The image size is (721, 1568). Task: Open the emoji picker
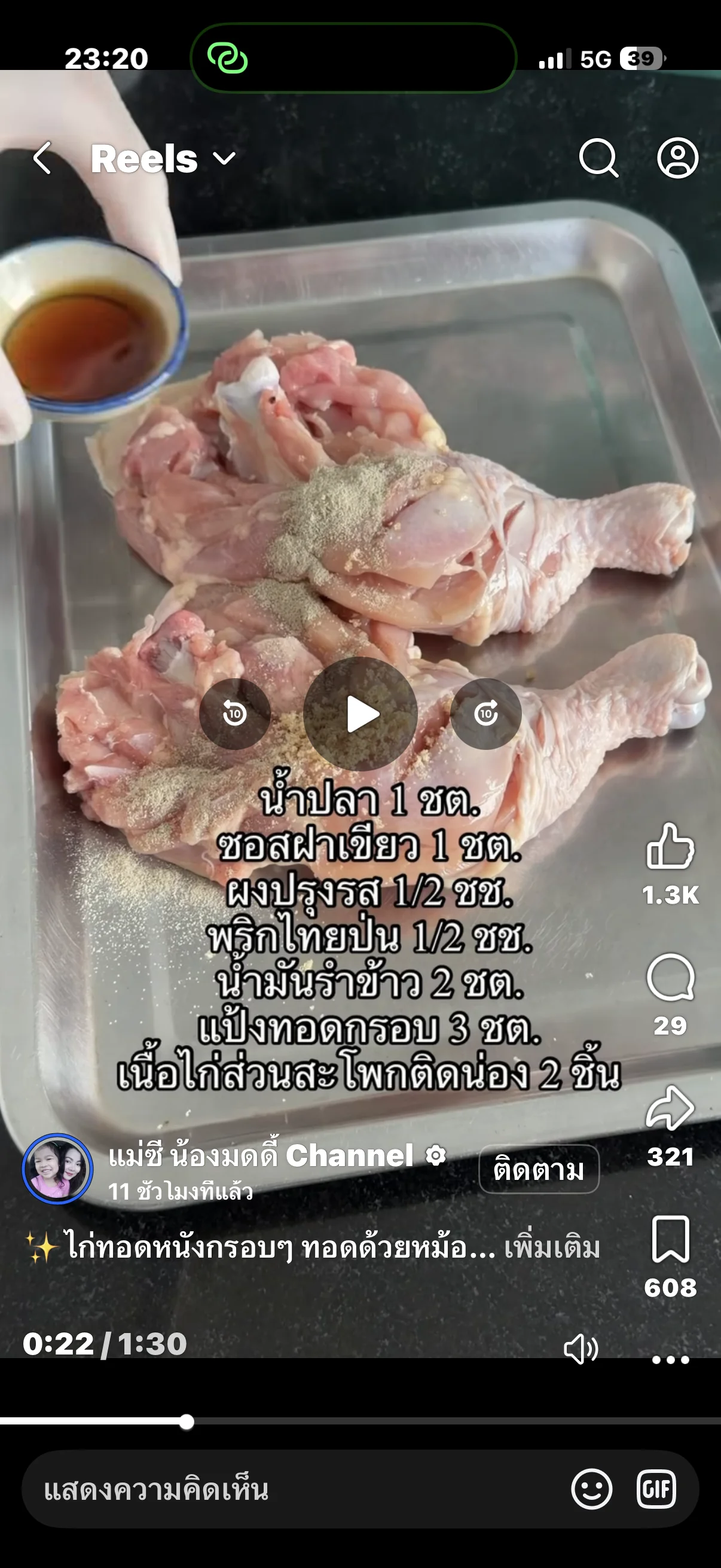591,1490
